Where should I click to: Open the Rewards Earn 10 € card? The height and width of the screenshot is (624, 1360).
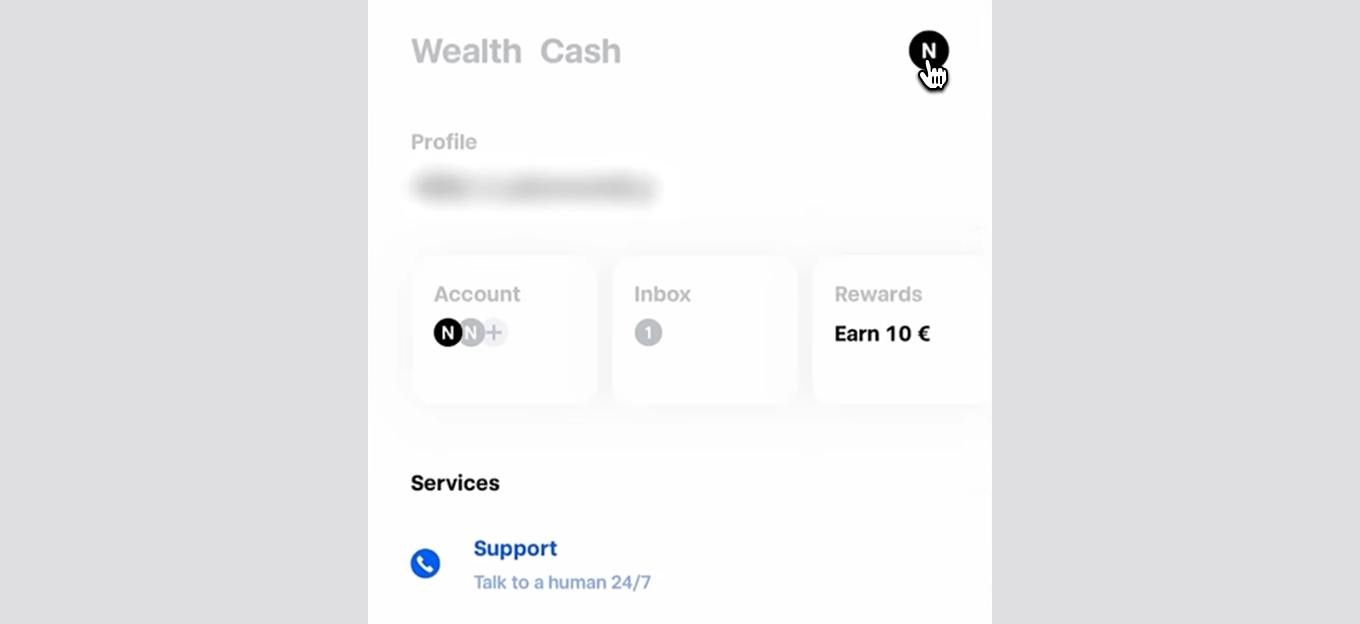point(900,330)
